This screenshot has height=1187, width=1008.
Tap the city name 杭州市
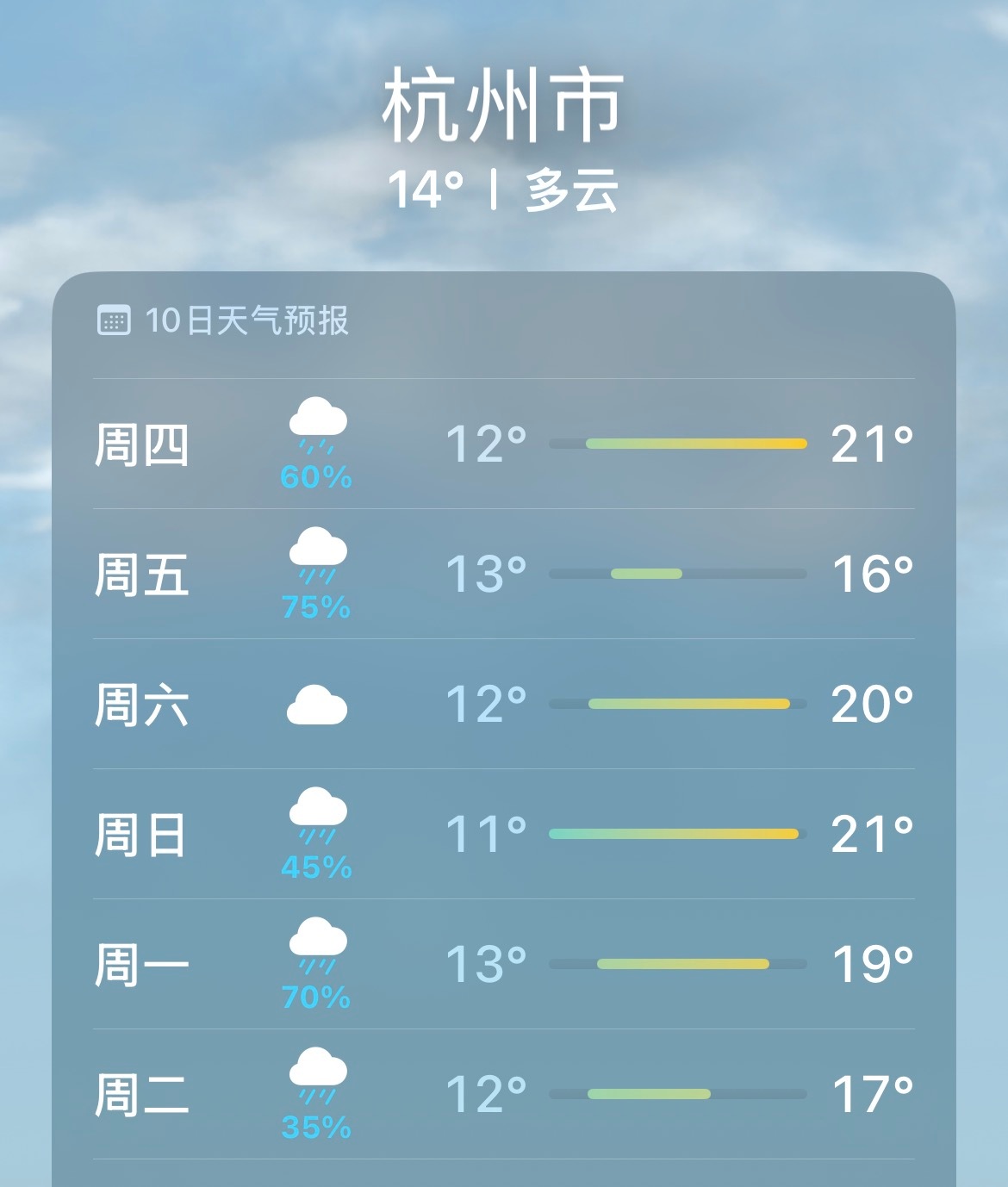pos(504,103)
